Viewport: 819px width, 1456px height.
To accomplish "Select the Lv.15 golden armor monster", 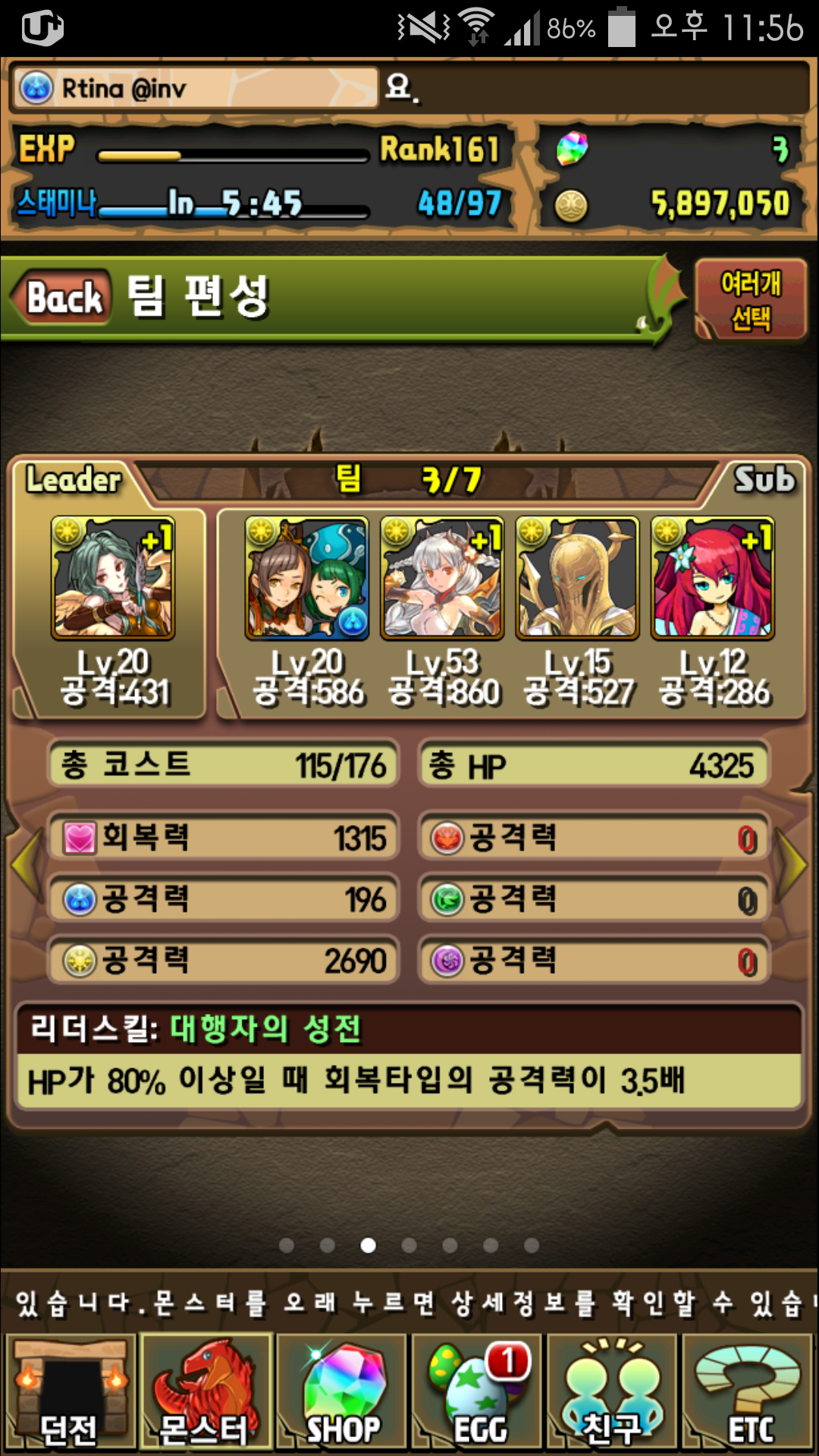I will [x=577, y=579].
